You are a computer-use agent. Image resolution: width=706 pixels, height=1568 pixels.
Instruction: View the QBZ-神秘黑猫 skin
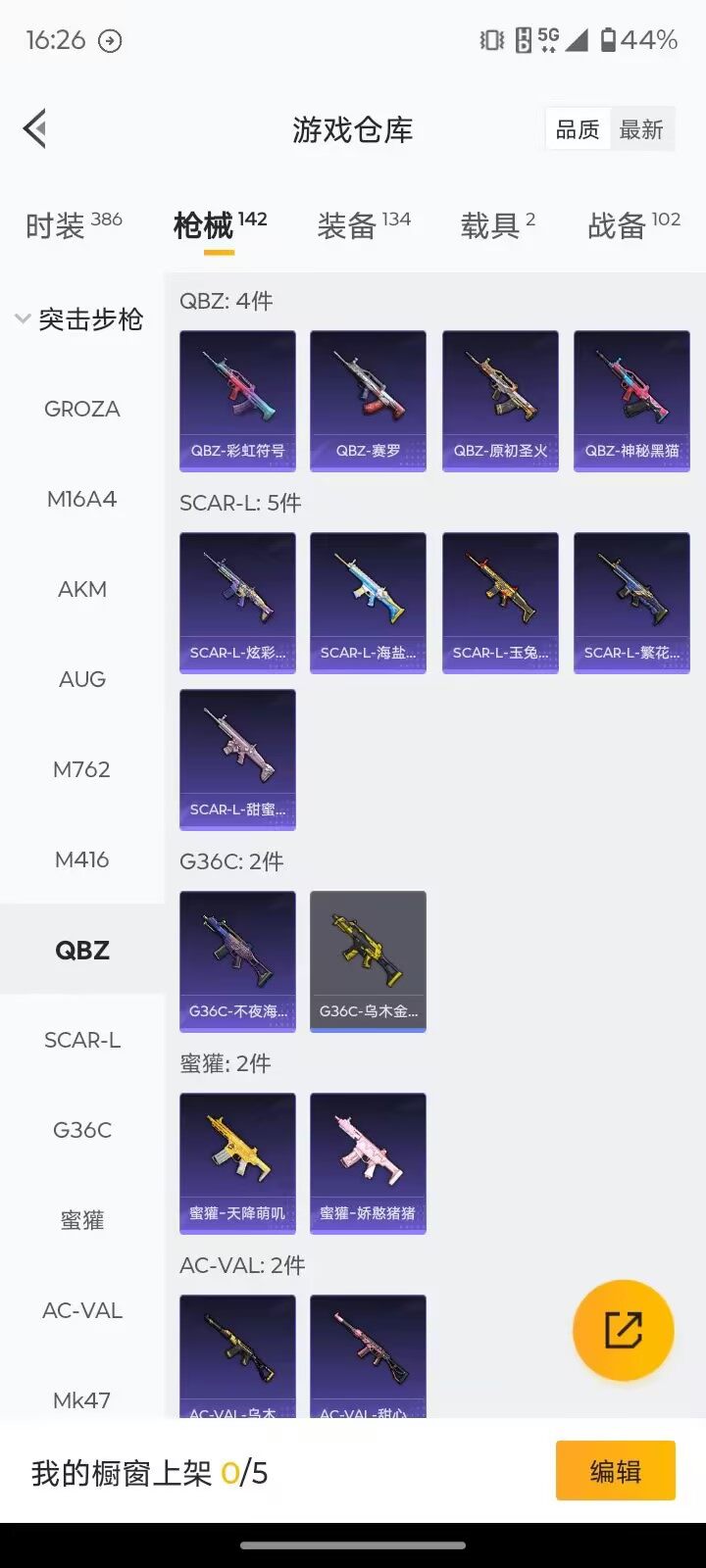(631, 401)
